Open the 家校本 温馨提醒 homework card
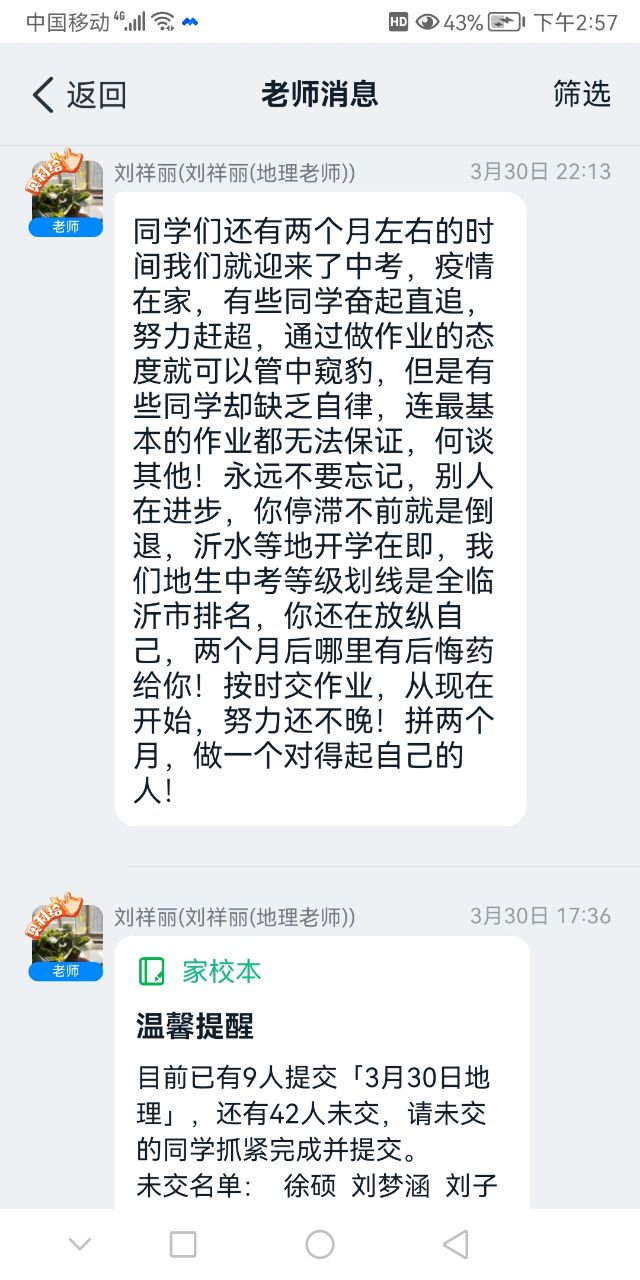 click(x=320, y=1070)
